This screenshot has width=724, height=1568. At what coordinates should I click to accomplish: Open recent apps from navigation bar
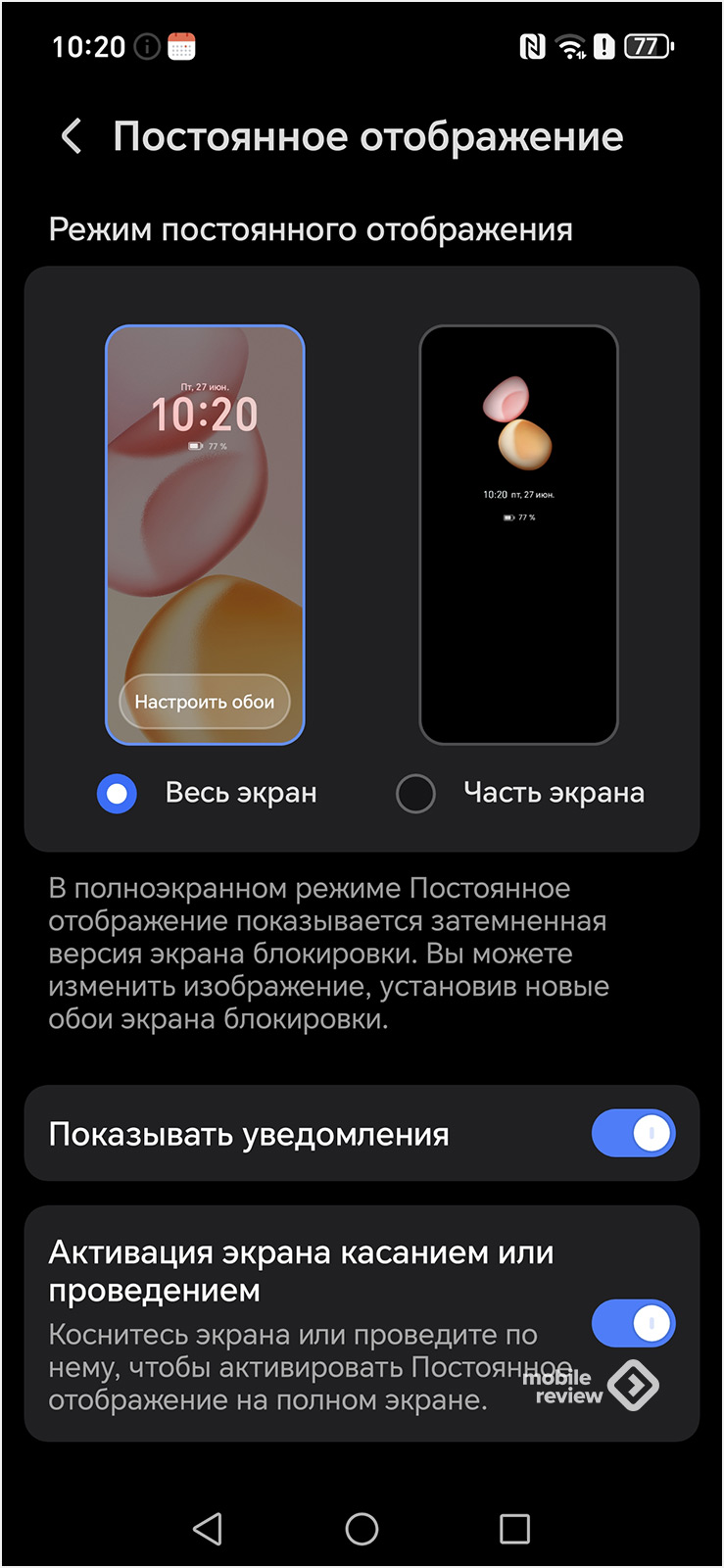coord(514,1528)
